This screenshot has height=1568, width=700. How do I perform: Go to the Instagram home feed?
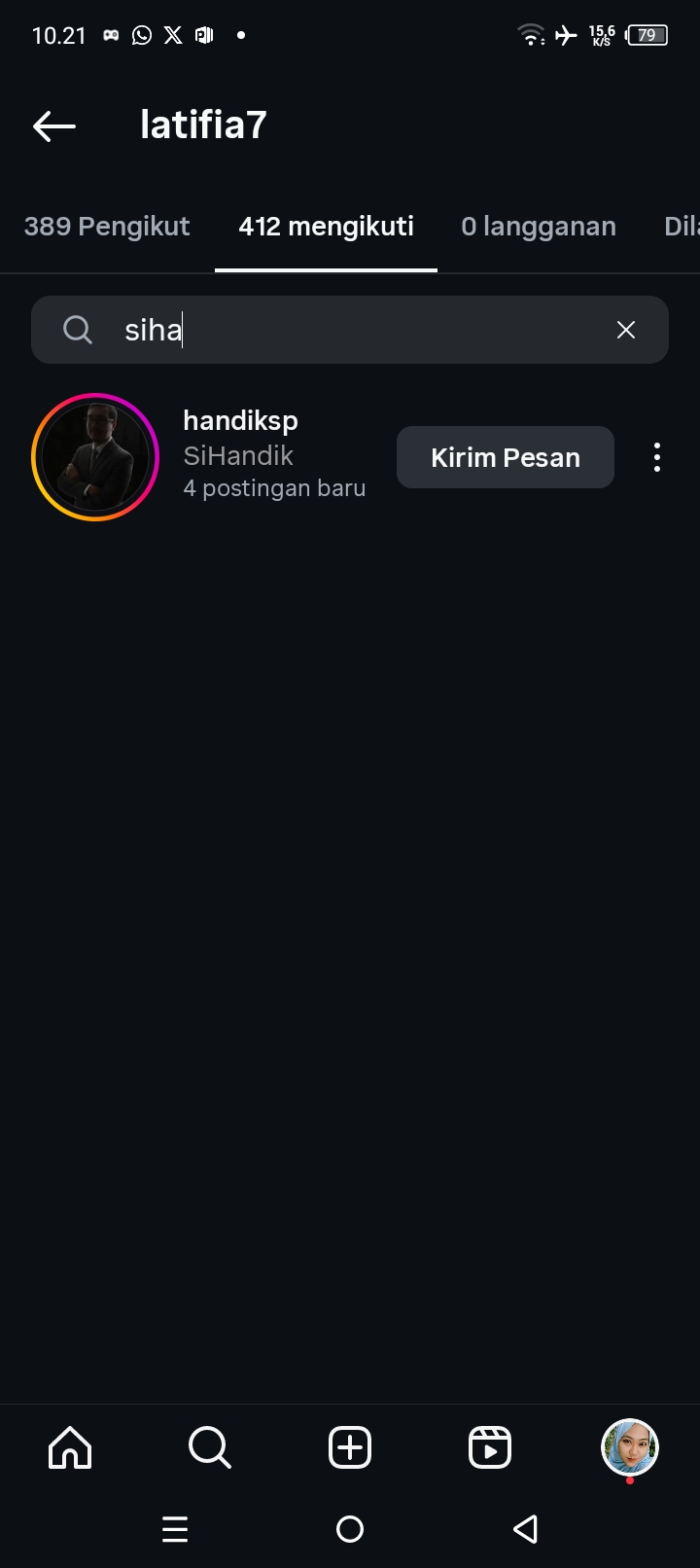[70, 1447]
